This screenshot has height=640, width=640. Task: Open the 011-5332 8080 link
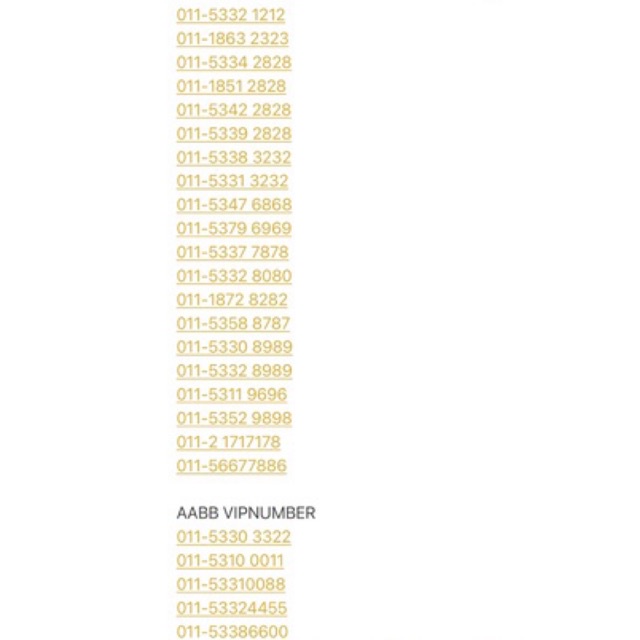pyautogui.click(x=234, y=276)
